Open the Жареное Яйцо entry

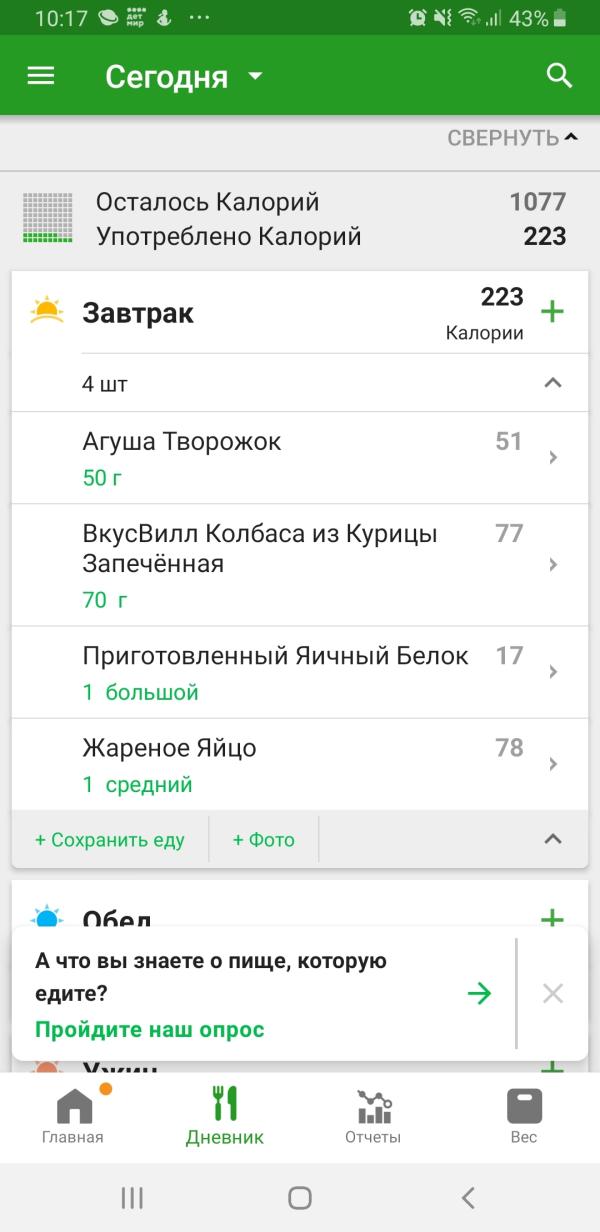[300, 764]
